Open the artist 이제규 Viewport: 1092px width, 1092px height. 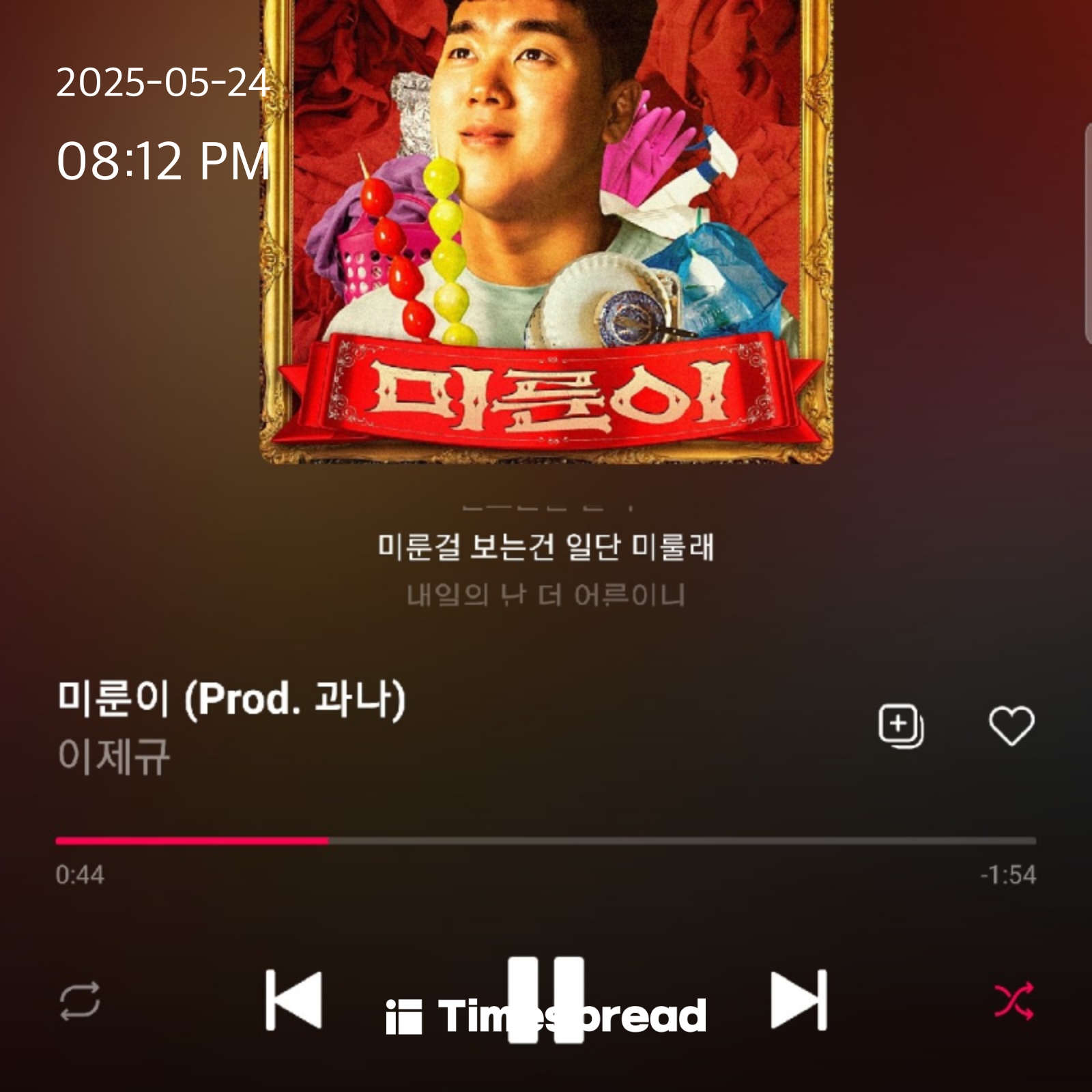[x=114, y=757]
